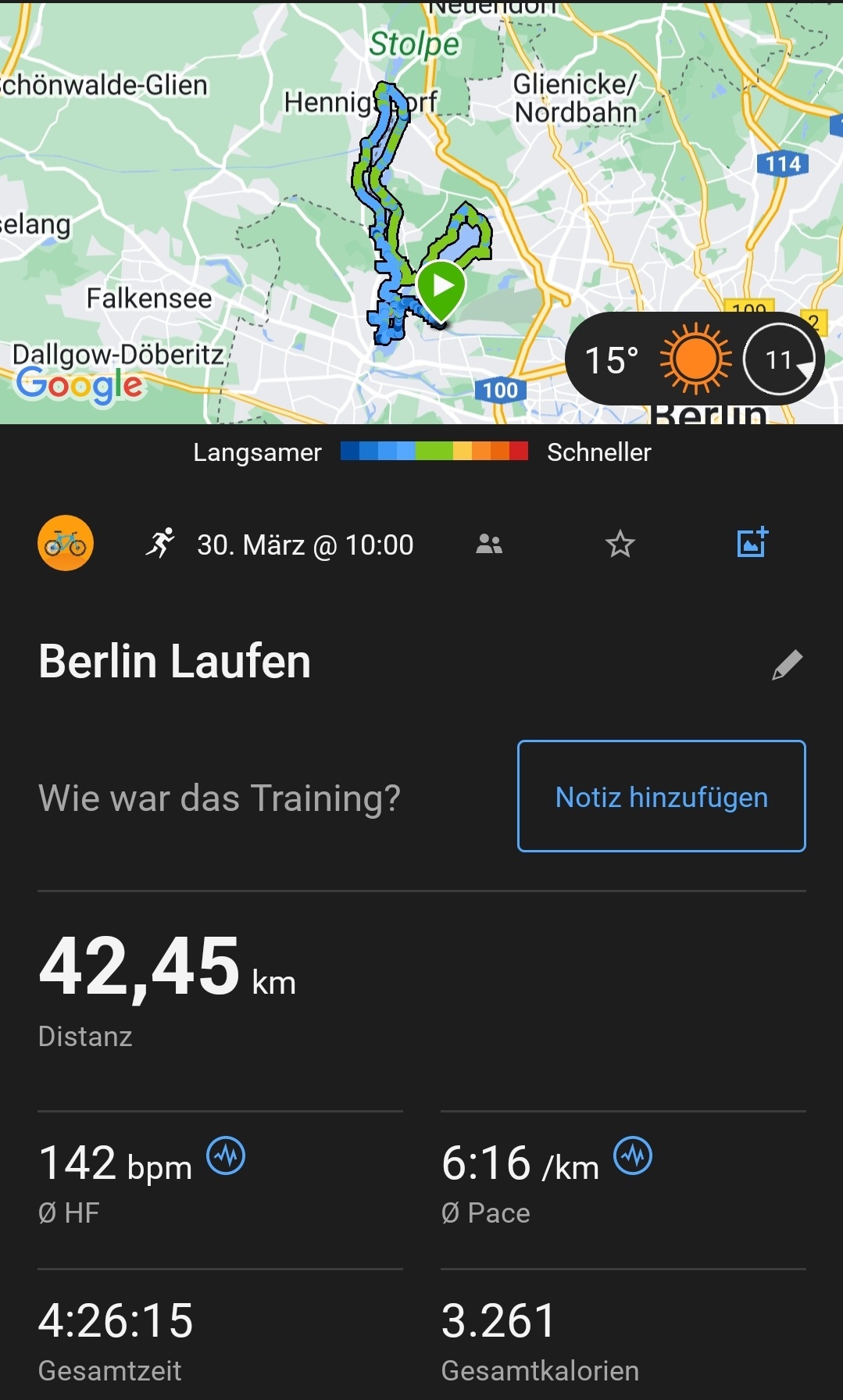Viewport: 843px width, 1400px height.
Task: Open the privacy audience icon
Action: (489, 544)
